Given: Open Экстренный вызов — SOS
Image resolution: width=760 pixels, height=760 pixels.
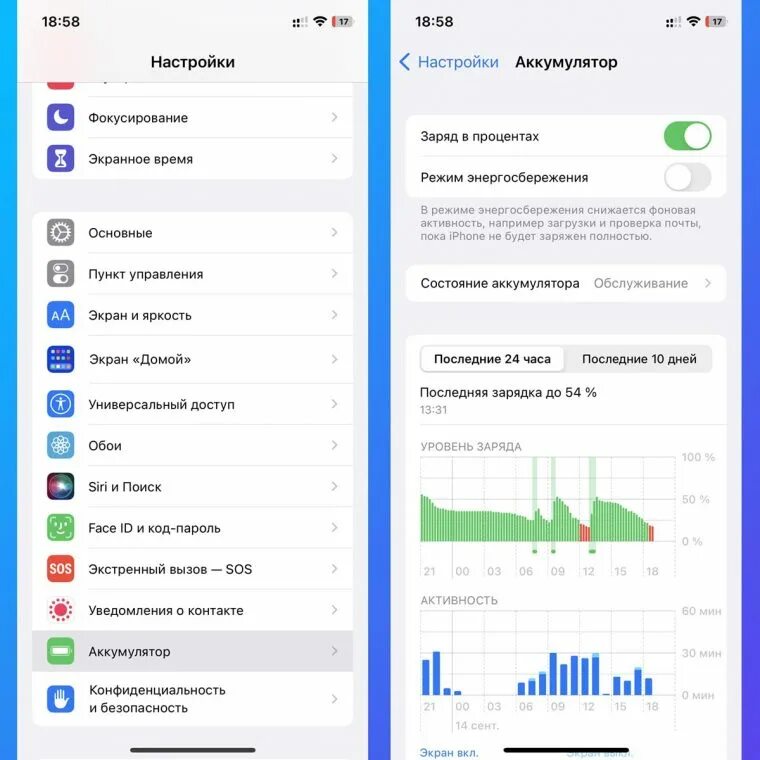Looking at the screenshot, I should (x=192, y=569).
